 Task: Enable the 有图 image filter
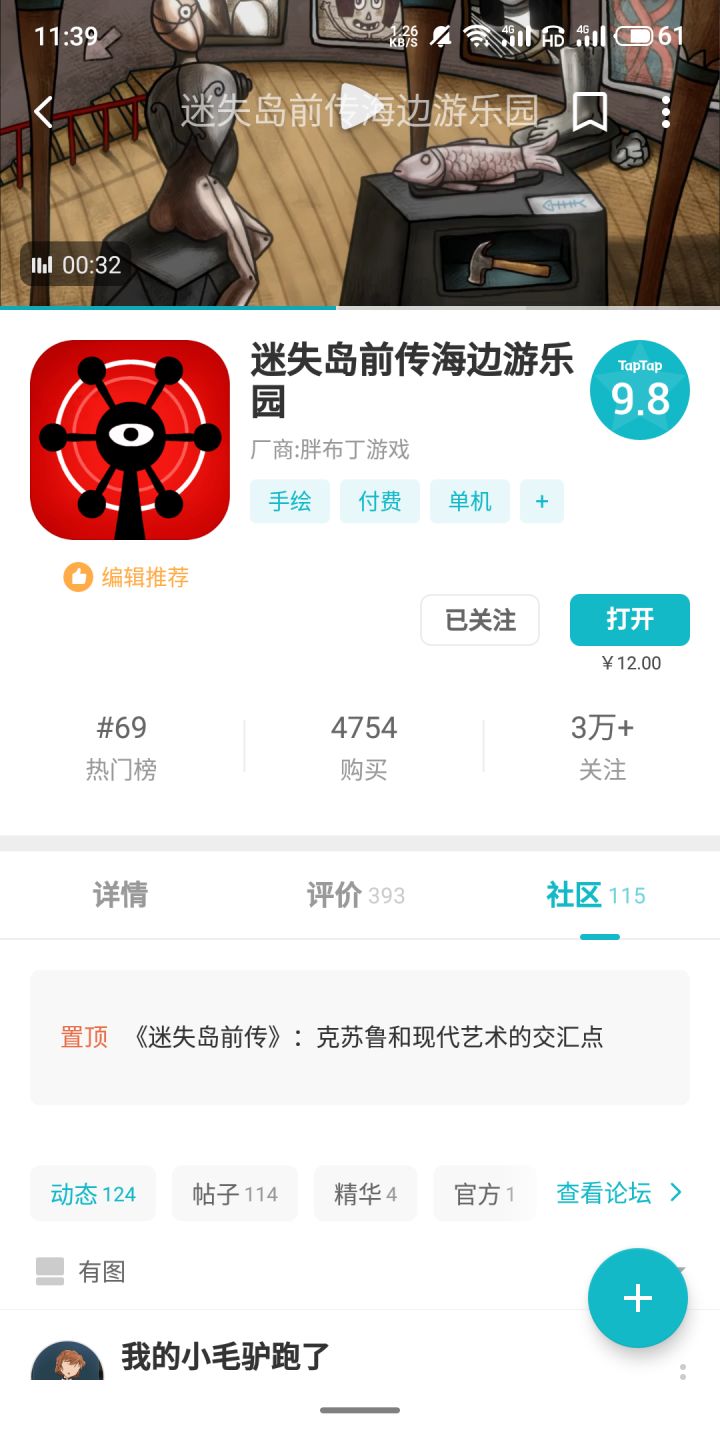[78, 1270]
